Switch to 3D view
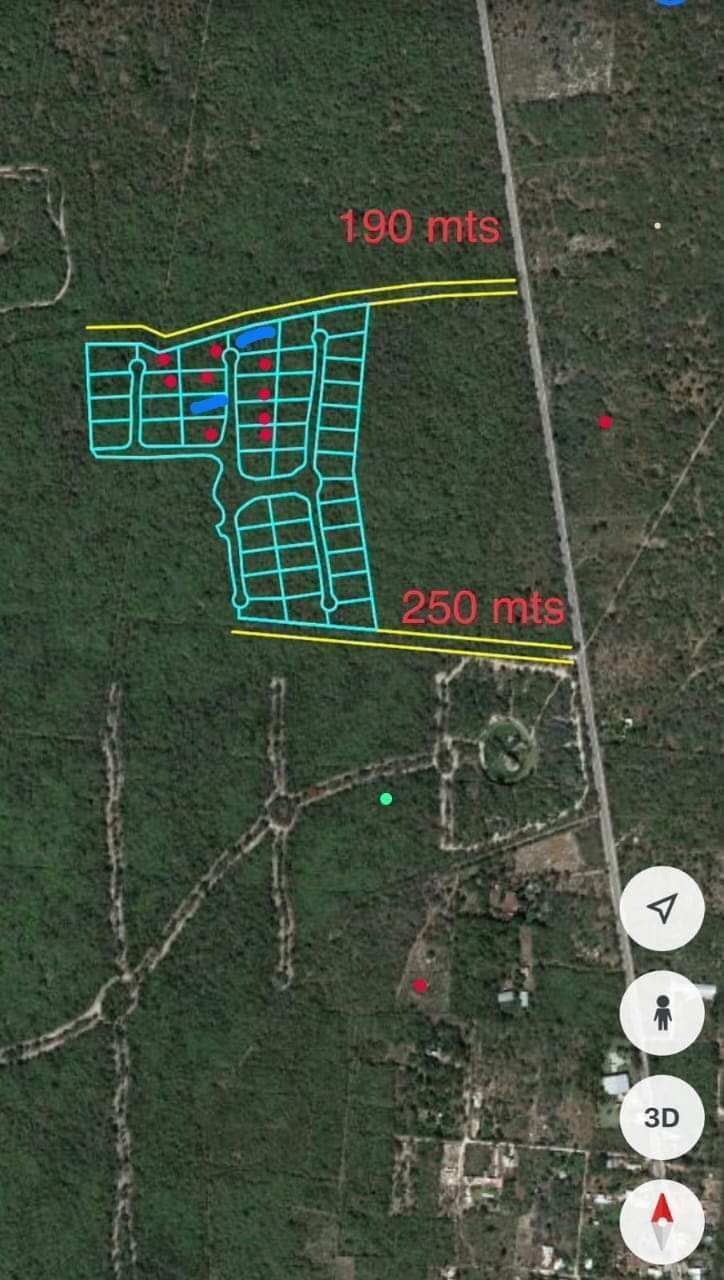Viewport: 724px width, 1280px height. point(662,1117)
